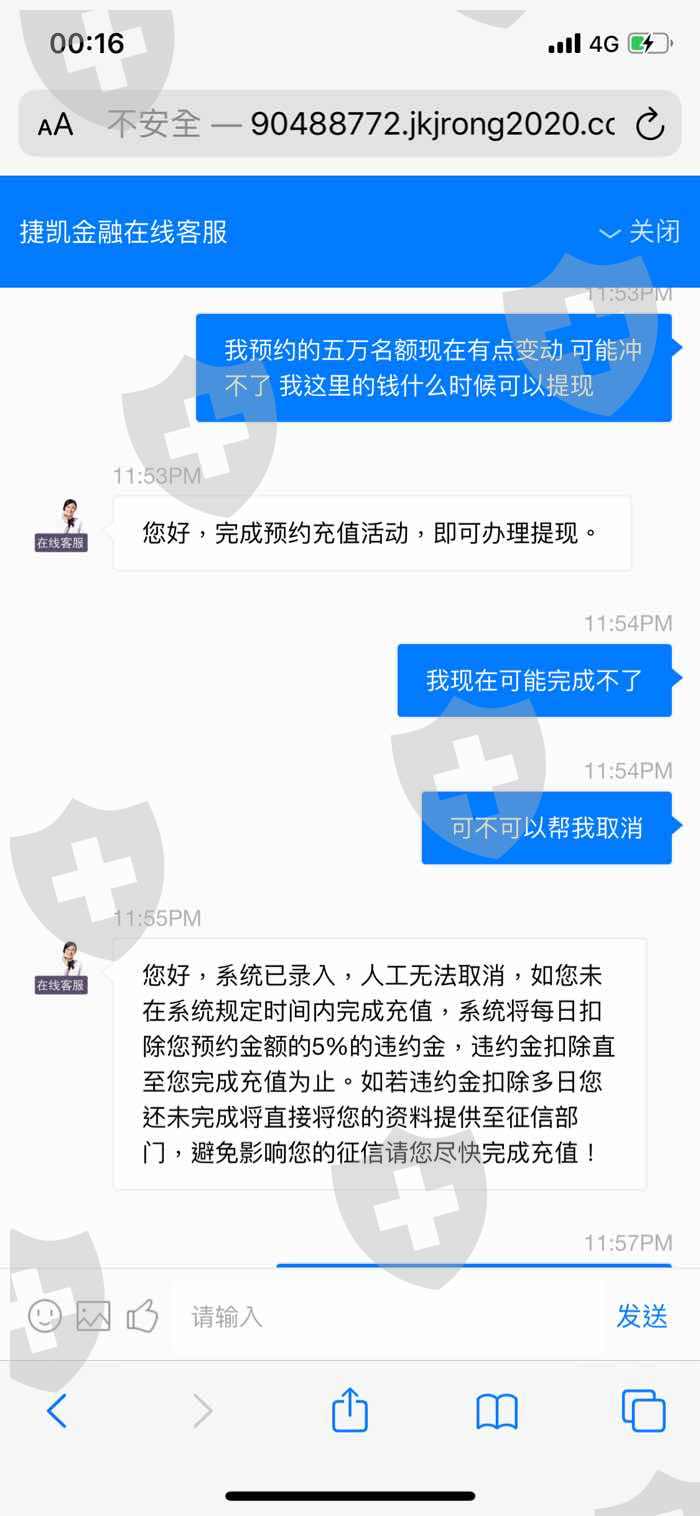Open the emoji picker in chat
This screenshot has height=1516, width=700.
(45, 1316)
